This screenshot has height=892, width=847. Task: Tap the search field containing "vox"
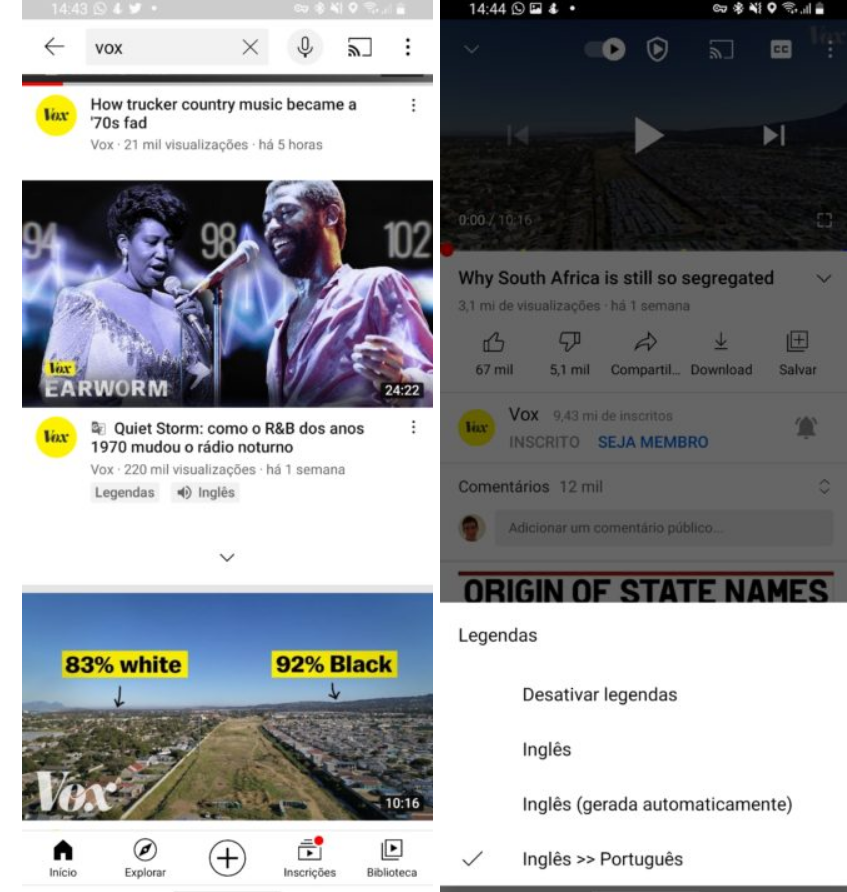pyautogui.click(x=160, y=47)
